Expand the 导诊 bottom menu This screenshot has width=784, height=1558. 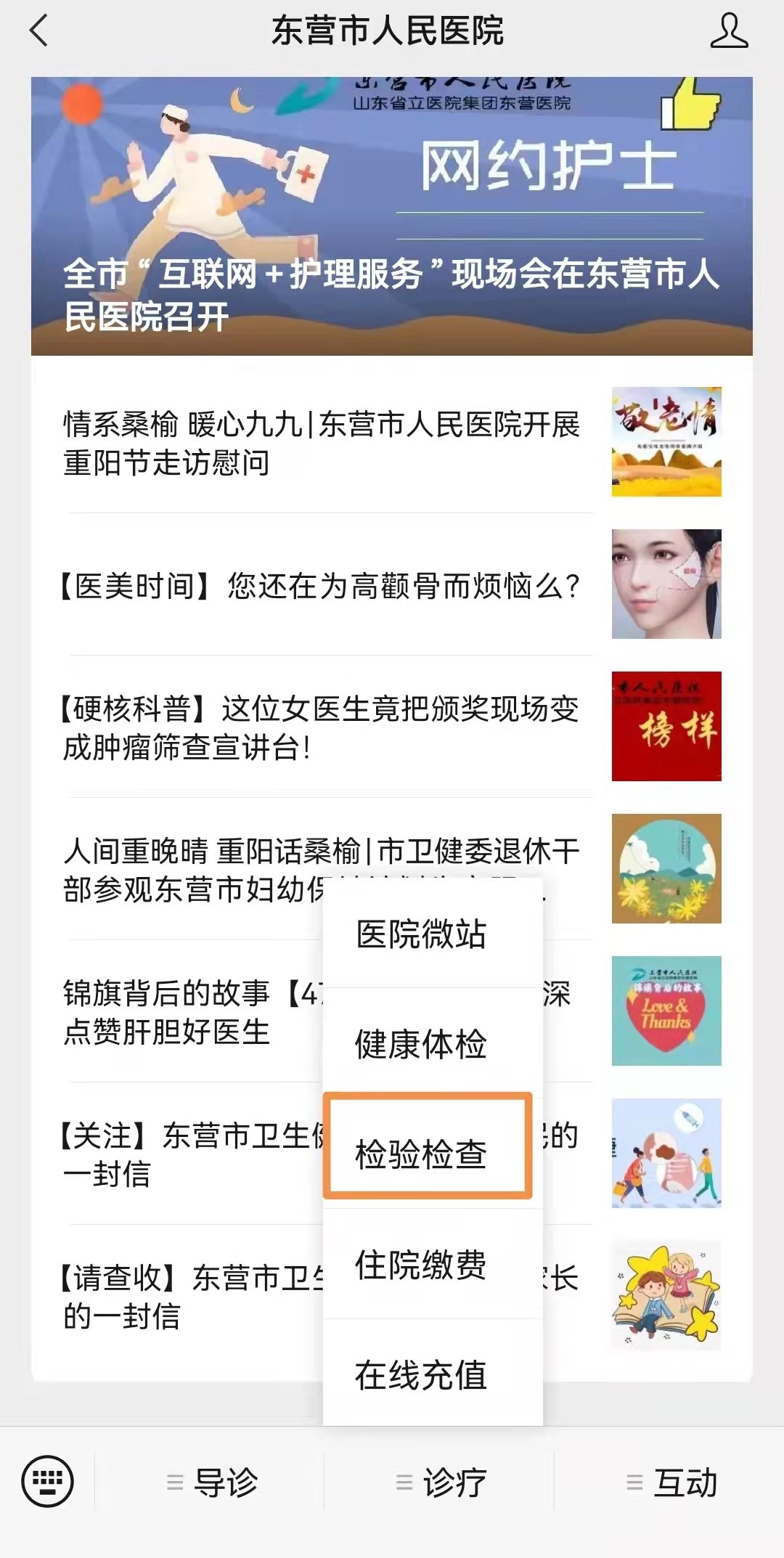212,1482
